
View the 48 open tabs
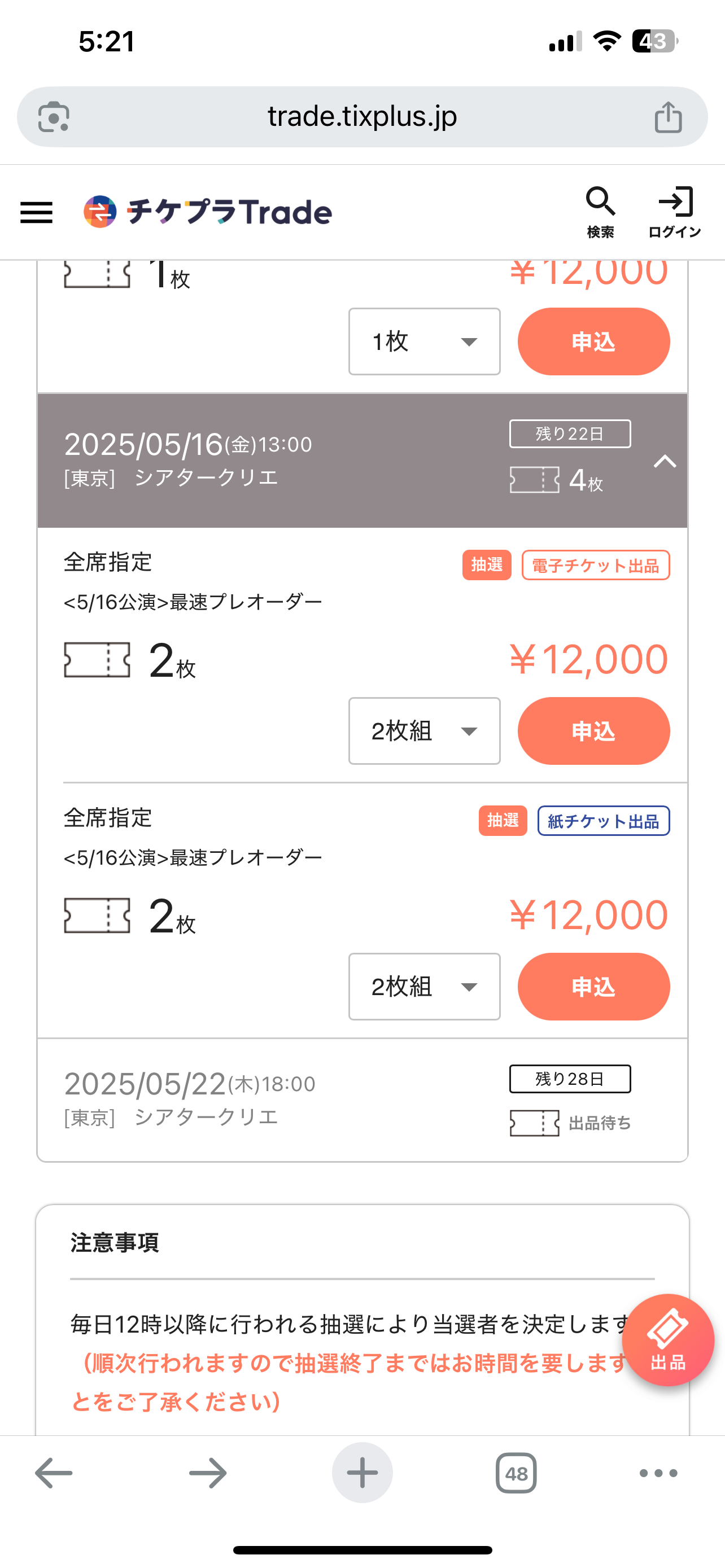(516, 1473)
